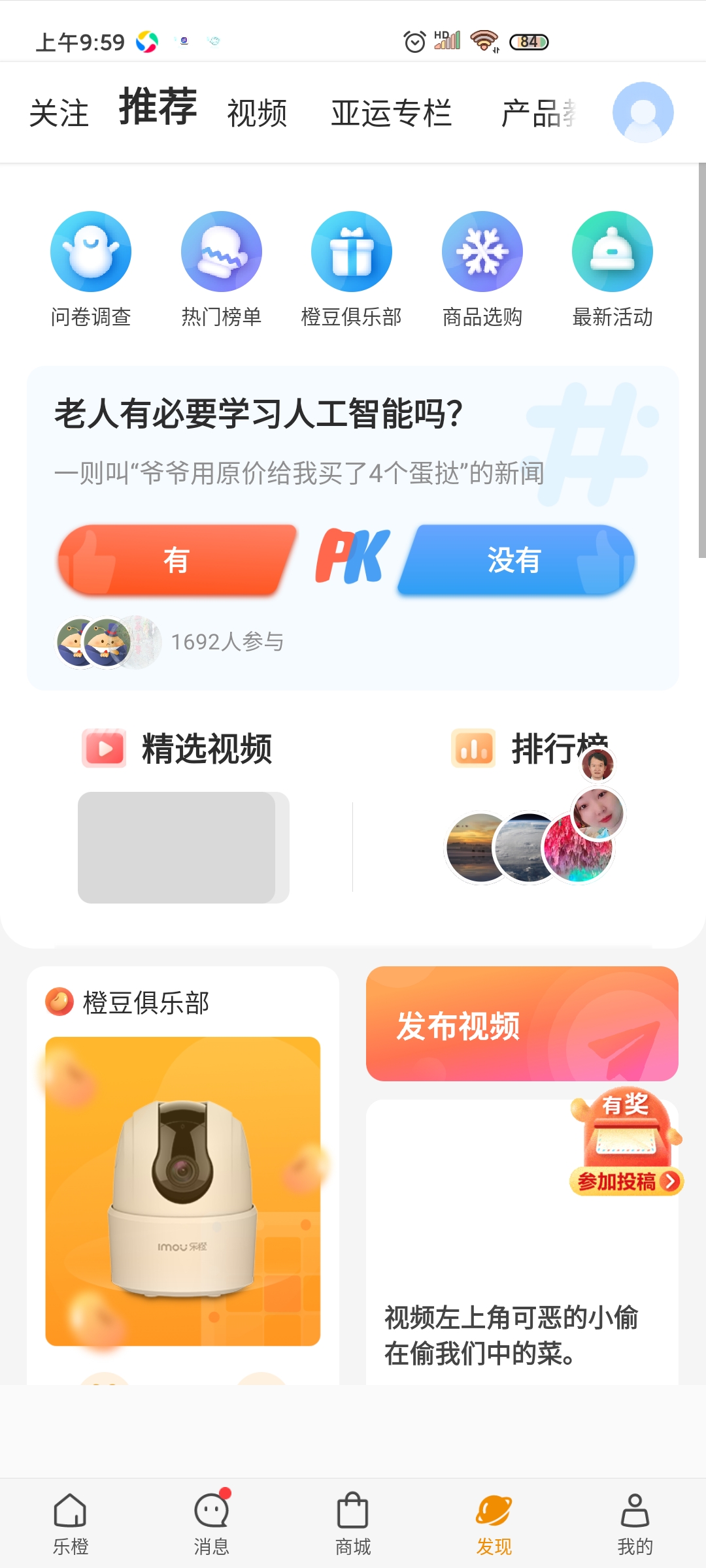The height and width of the screenshot is (1568, 706).
Task: Tap the 发布视频 banner button
Action: 522,1024
